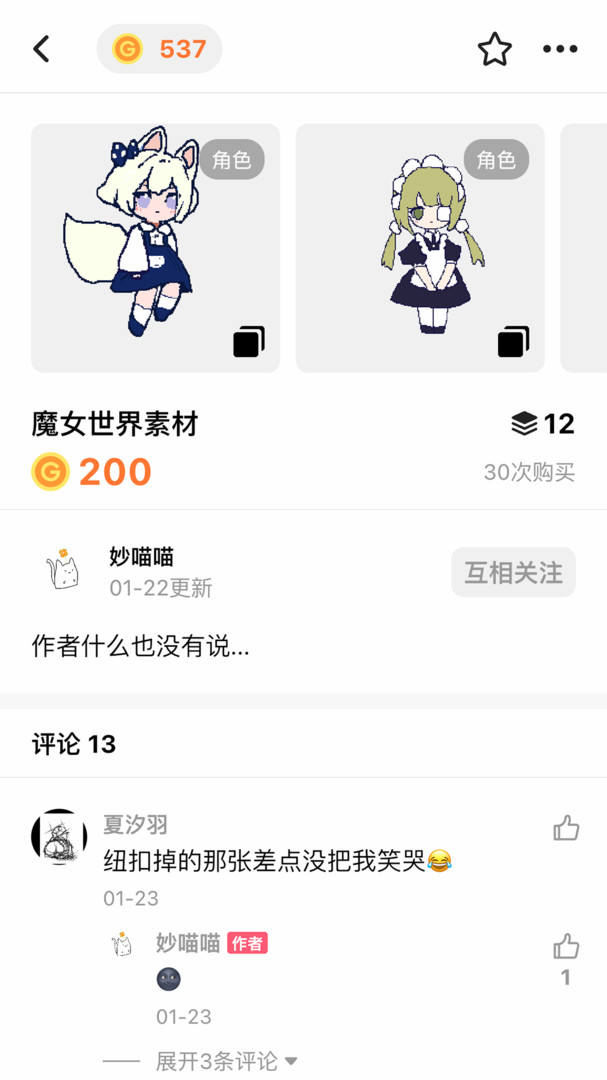Image resolution: width=607 pixels, height=1080 pixels.
Task: Favorite this material with the star icon
Action: 494,49
